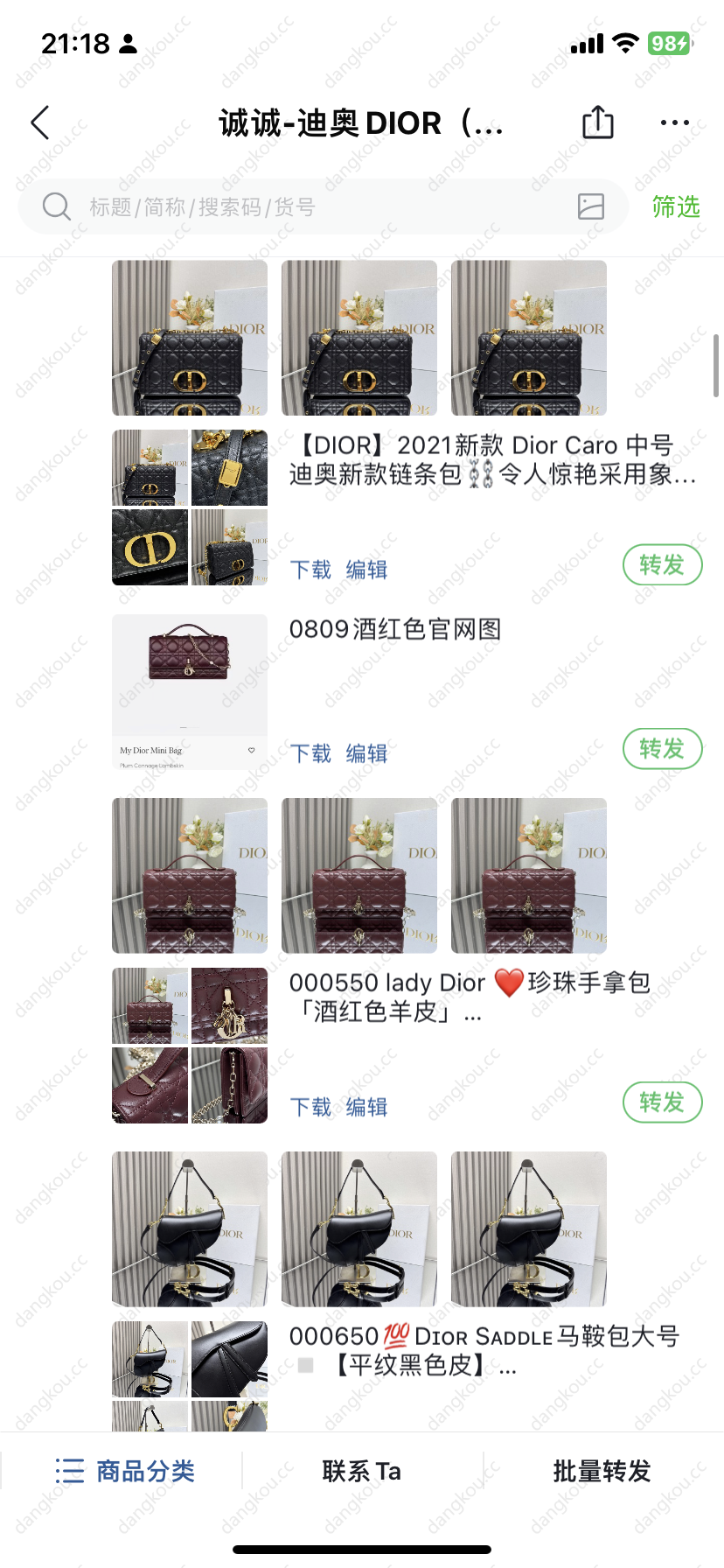Share this Dior album page
Screen dimensions: 724x1568
598,122
